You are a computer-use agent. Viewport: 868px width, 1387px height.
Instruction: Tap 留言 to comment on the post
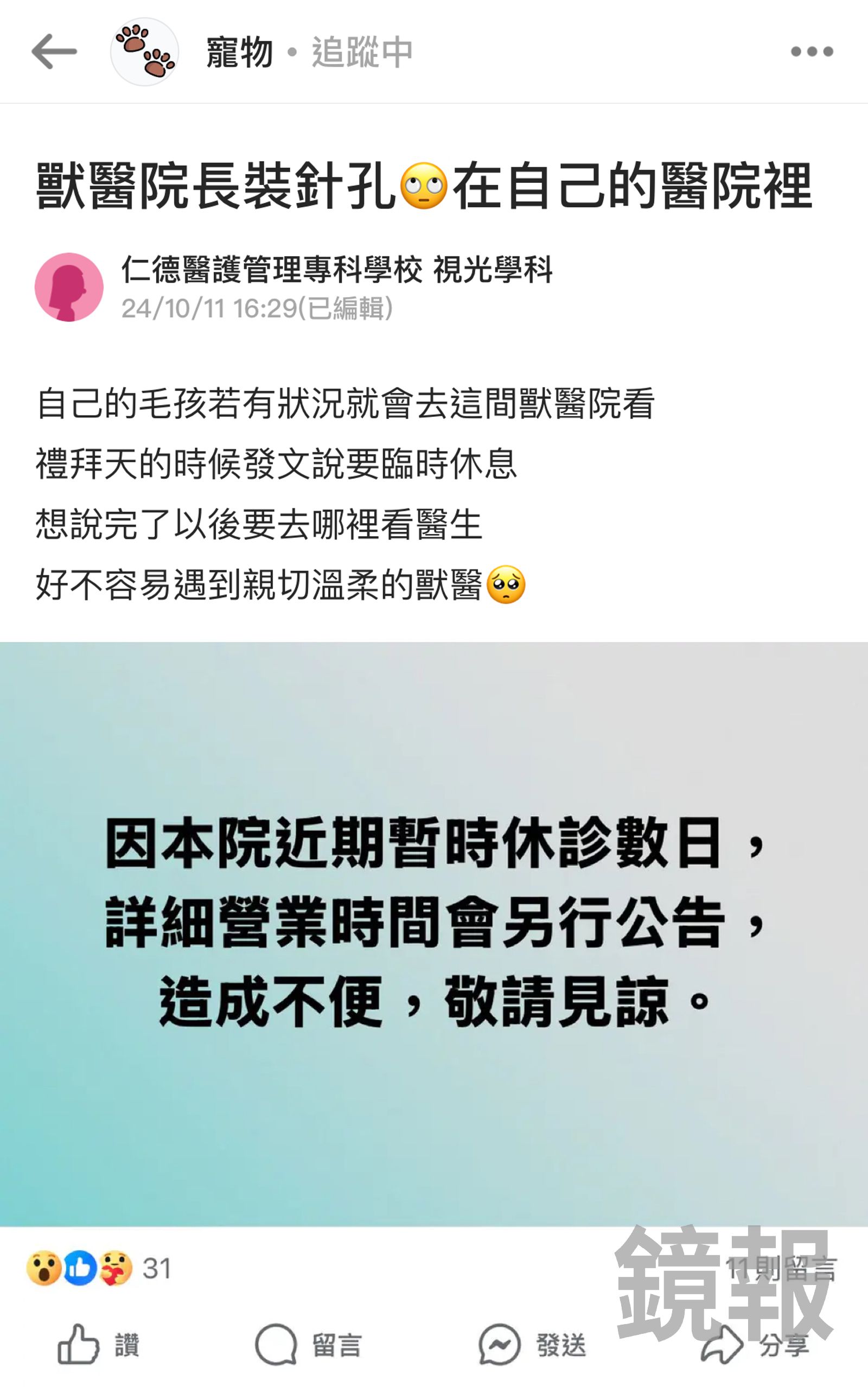(x=309, y=1345)
